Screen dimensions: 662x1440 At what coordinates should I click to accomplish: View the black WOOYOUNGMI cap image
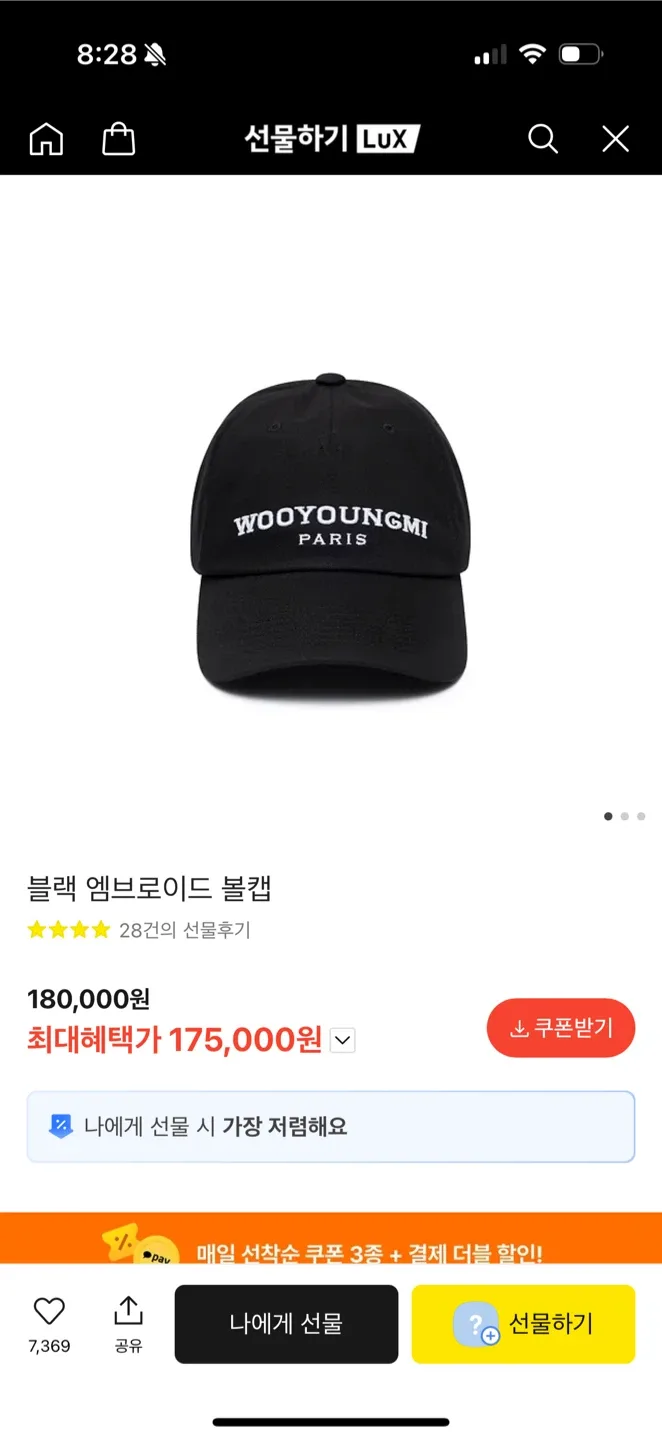331,535
